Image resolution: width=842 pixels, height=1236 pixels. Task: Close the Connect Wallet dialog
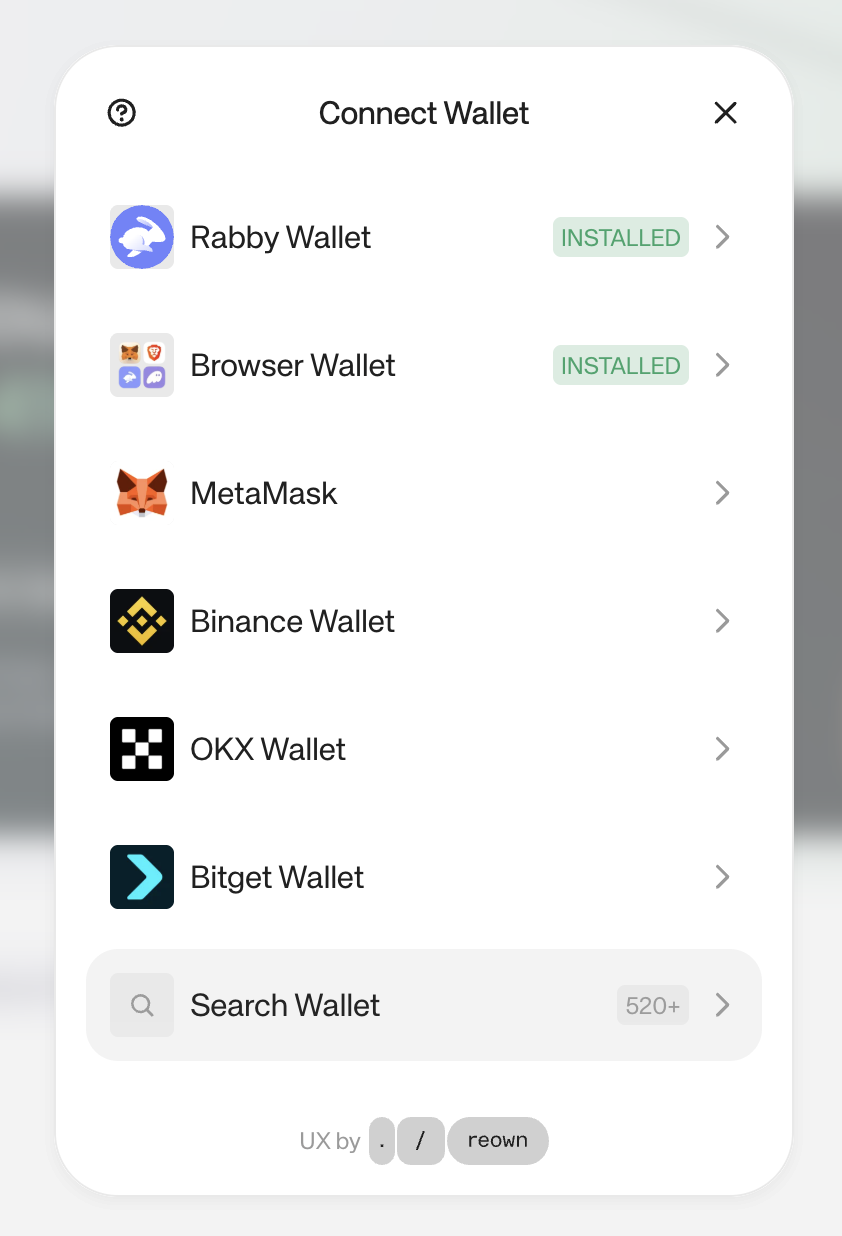click(725, 113)
